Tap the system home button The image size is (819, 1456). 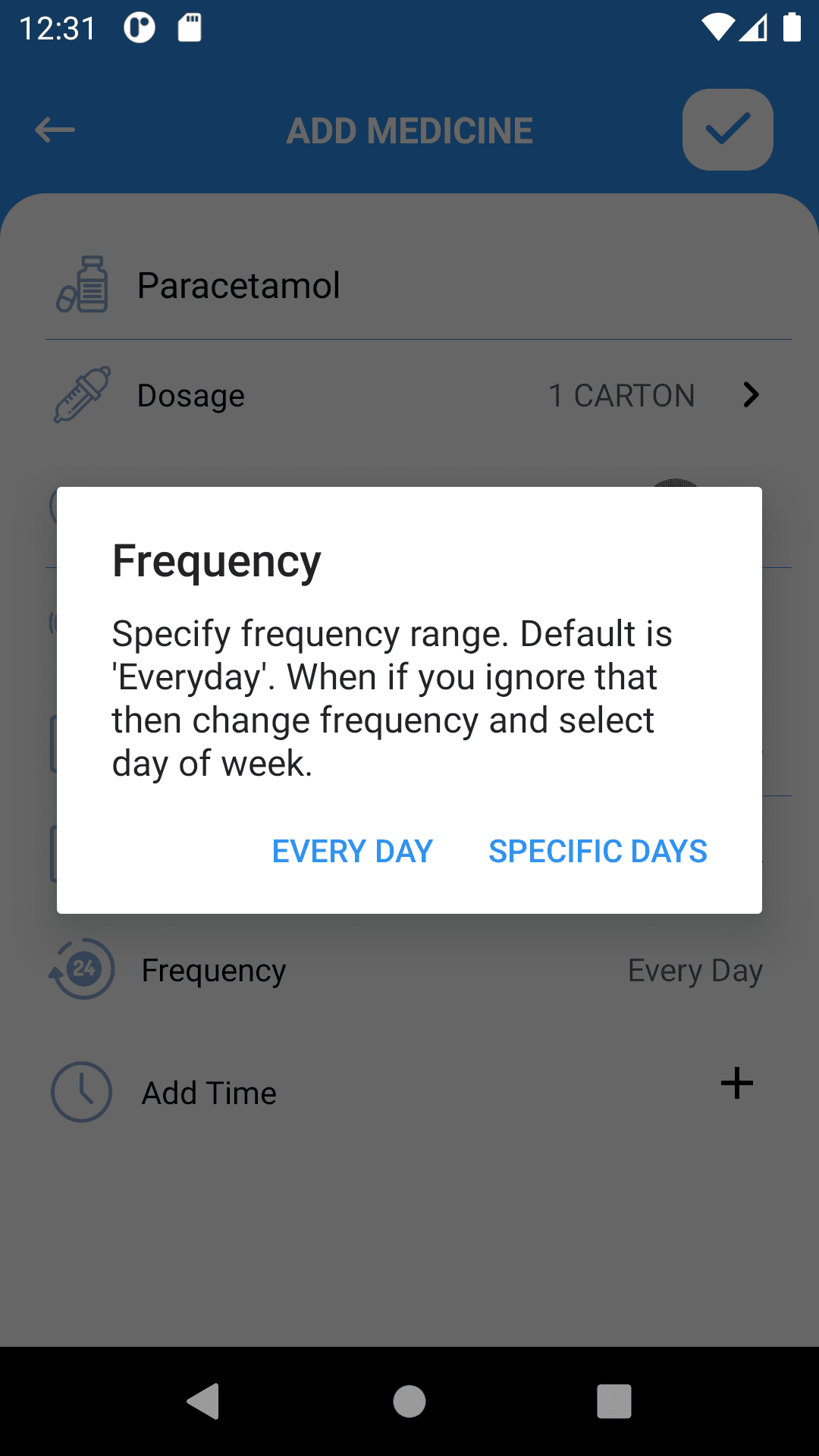coord(409,1401)
